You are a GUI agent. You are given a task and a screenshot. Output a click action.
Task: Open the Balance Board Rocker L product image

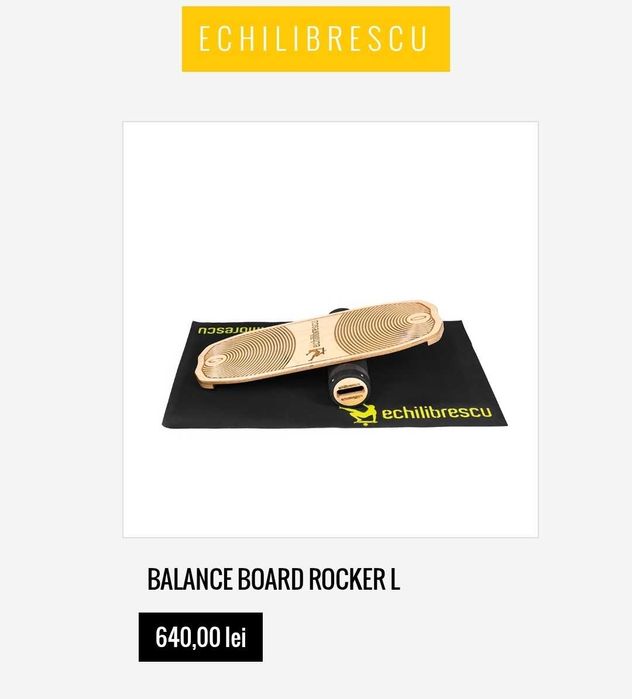click(330, 330)
